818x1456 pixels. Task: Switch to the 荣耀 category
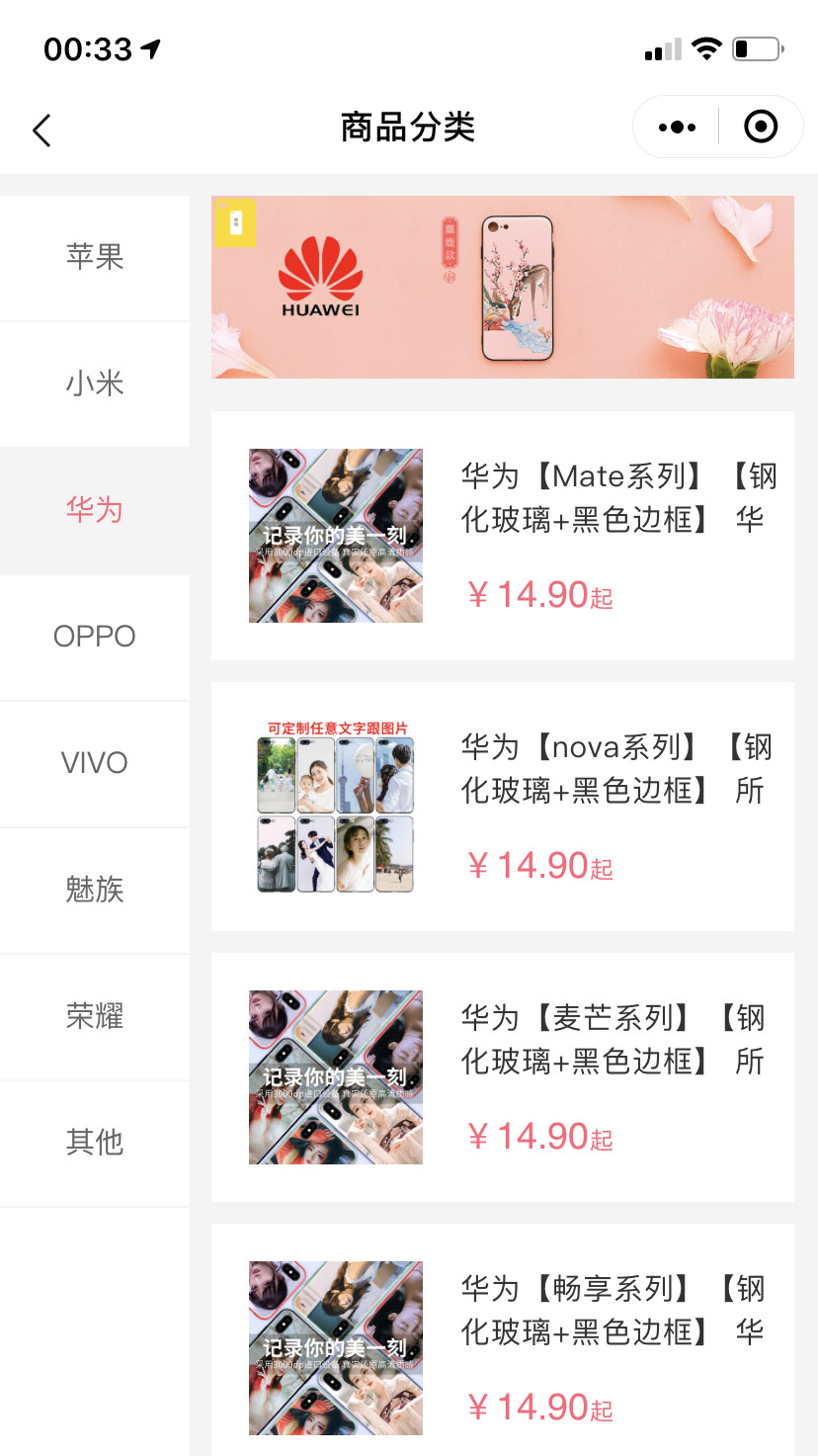(x=95, y=1016)
